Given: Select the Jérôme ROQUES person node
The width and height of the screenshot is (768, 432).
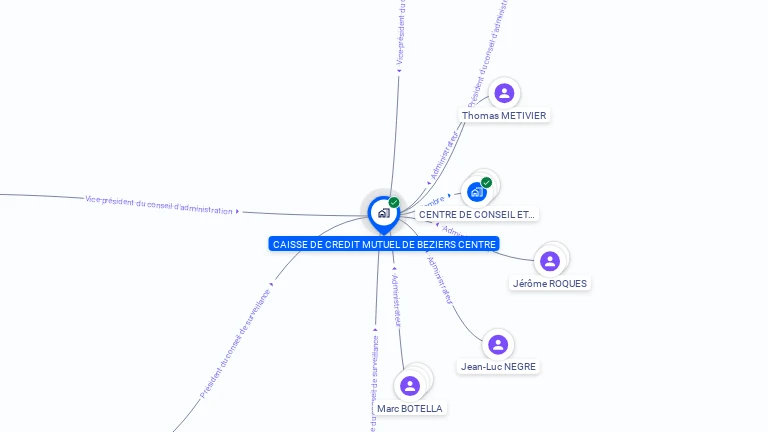Looking at the screenshot, I should click(549, 262).
